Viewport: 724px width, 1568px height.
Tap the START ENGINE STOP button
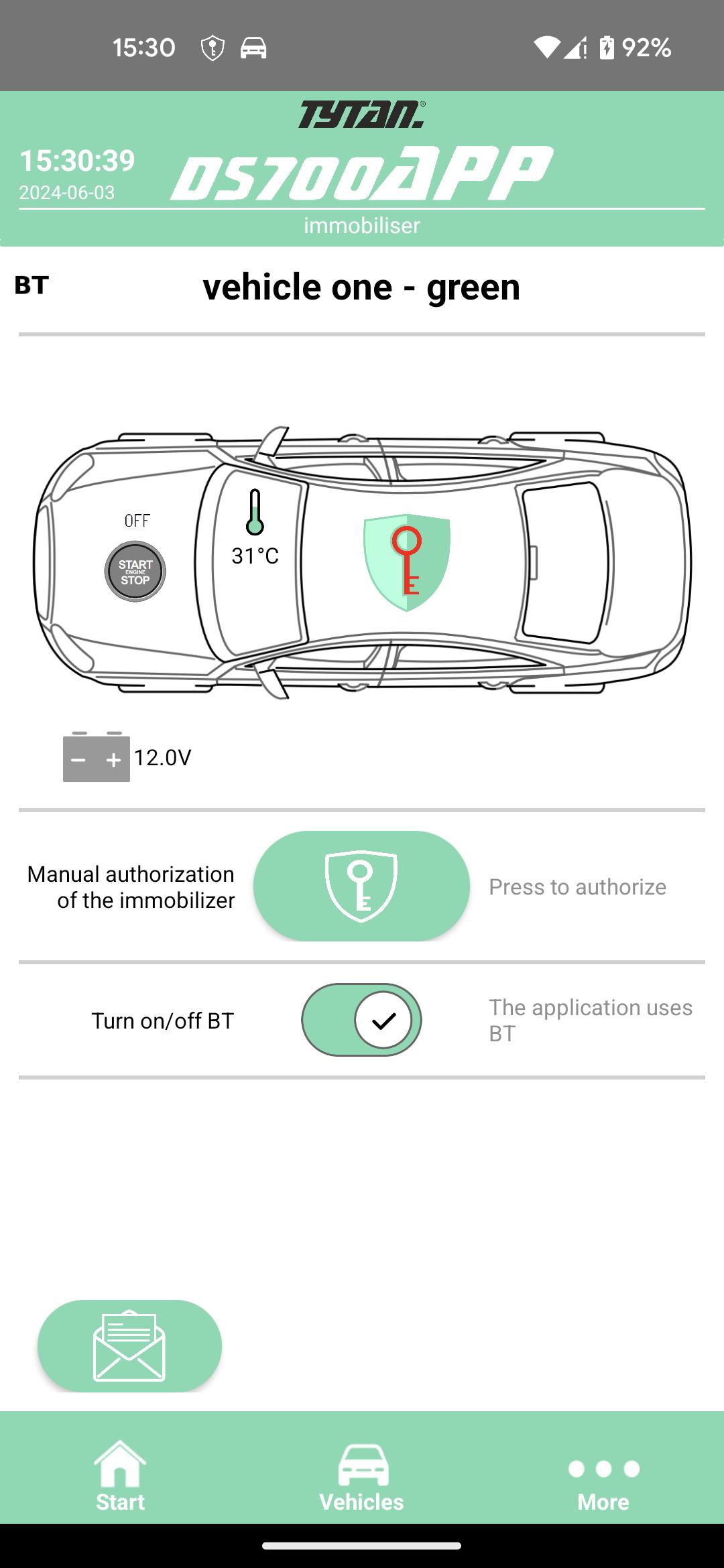click(135, 572)
